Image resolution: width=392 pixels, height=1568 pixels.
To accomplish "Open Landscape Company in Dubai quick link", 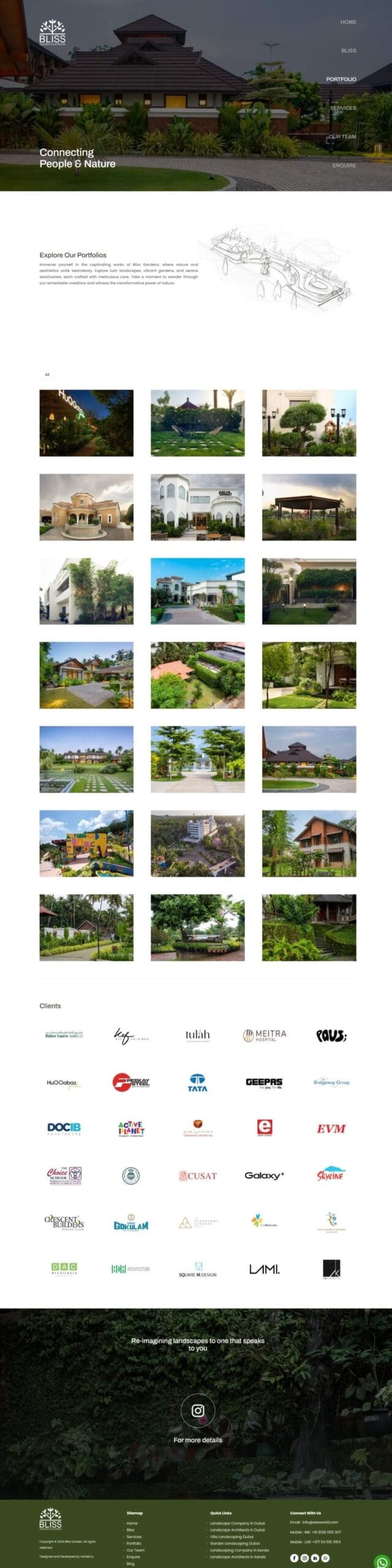I will (238, 1523).
